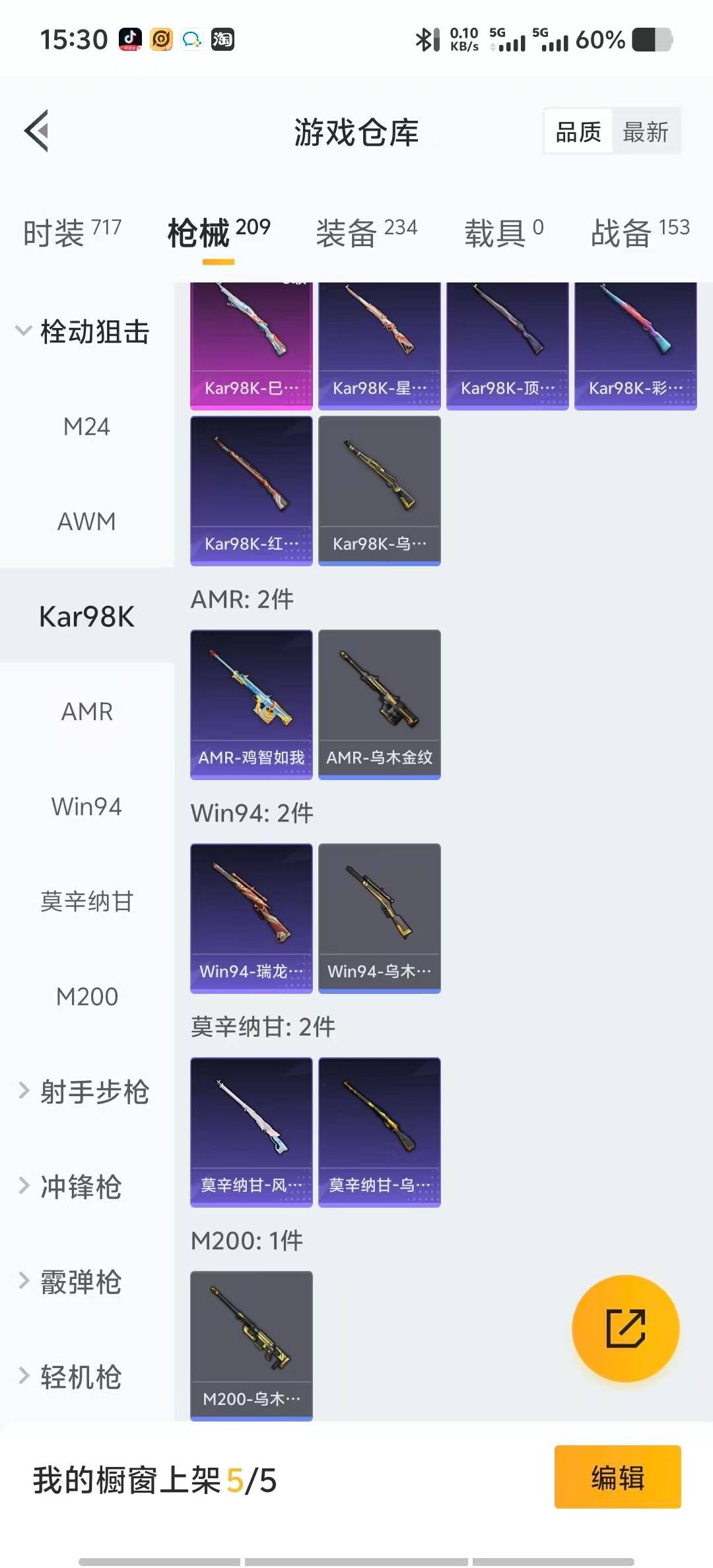Select AWM in the sidebar
713x1568 pixels.
tap(86, 521)
